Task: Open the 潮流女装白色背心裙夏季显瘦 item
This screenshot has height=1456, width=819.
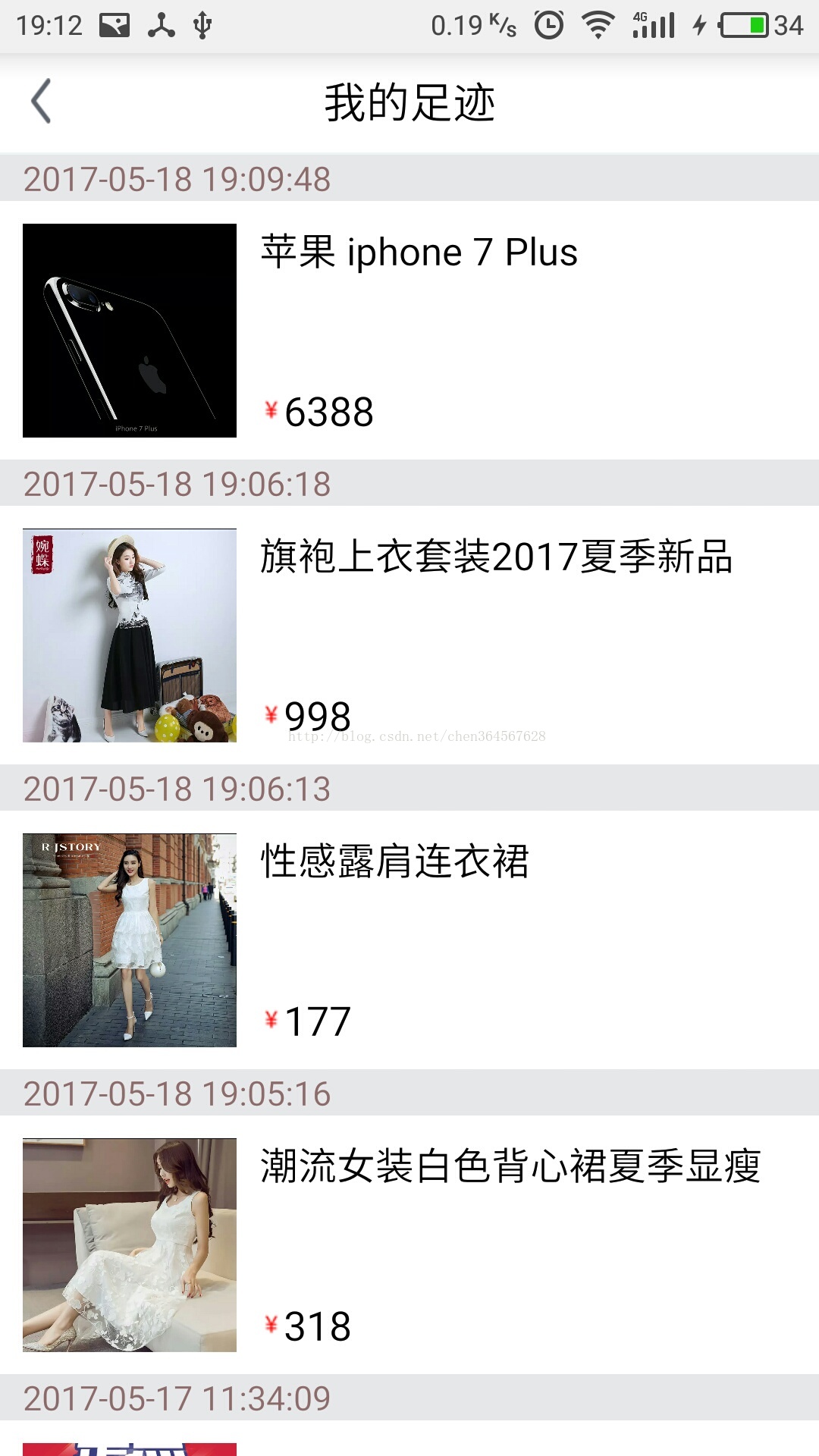Action: [510, 1167]
